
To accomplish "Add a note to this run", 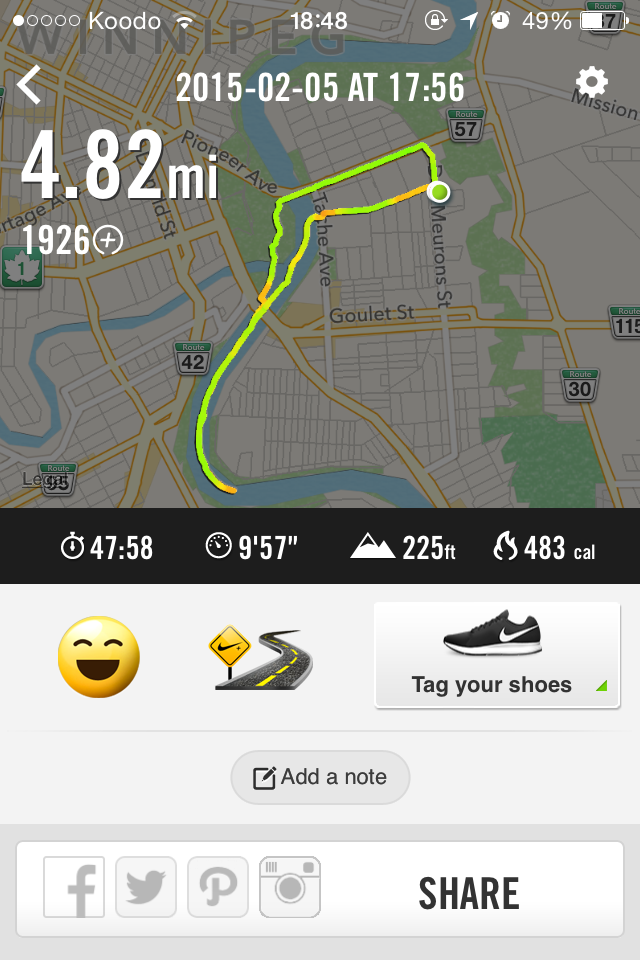I will point(320,777).
